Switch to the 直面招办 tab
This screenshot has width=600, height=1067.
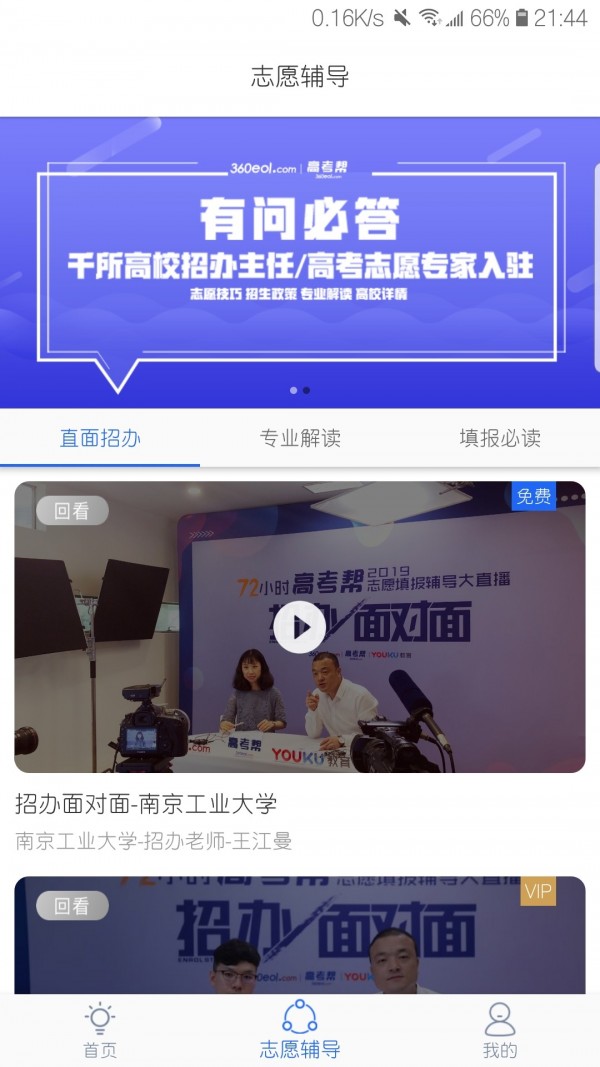pyautogui.click(x=100, y=438)
